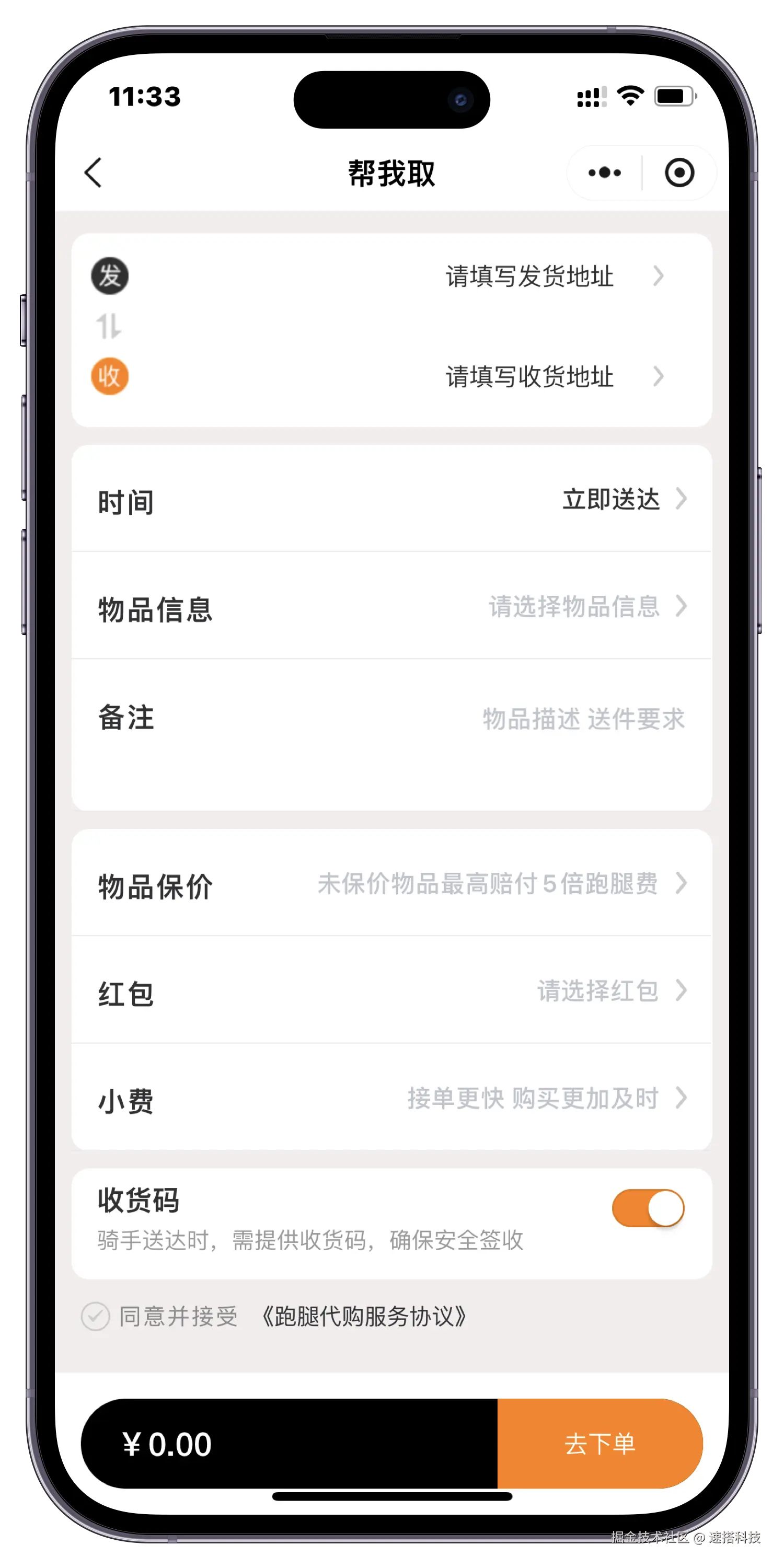Check the 同意并接受 agreement checkbox
784x1568 pixels.
[96, 1317]
